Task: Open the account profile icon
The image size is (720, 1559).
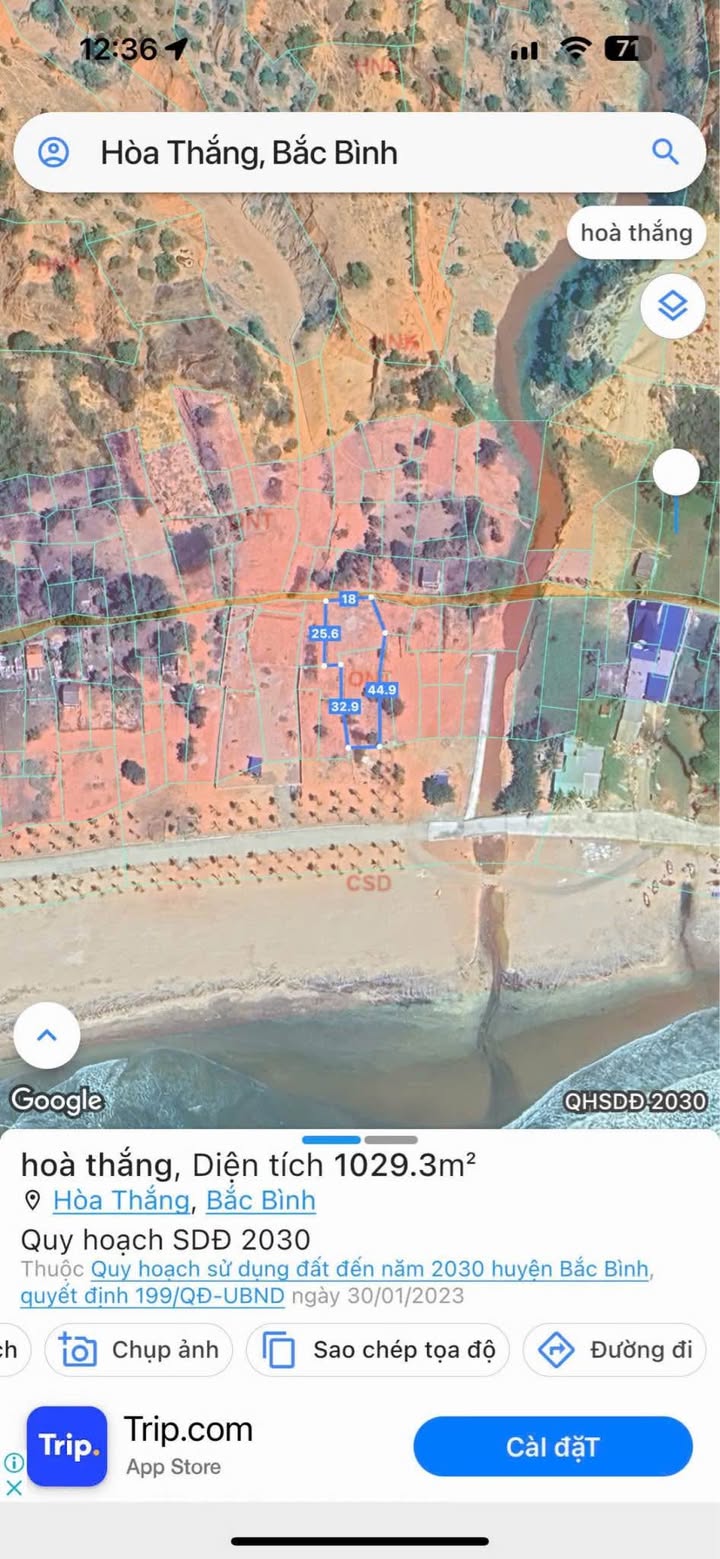Action: 53,152
